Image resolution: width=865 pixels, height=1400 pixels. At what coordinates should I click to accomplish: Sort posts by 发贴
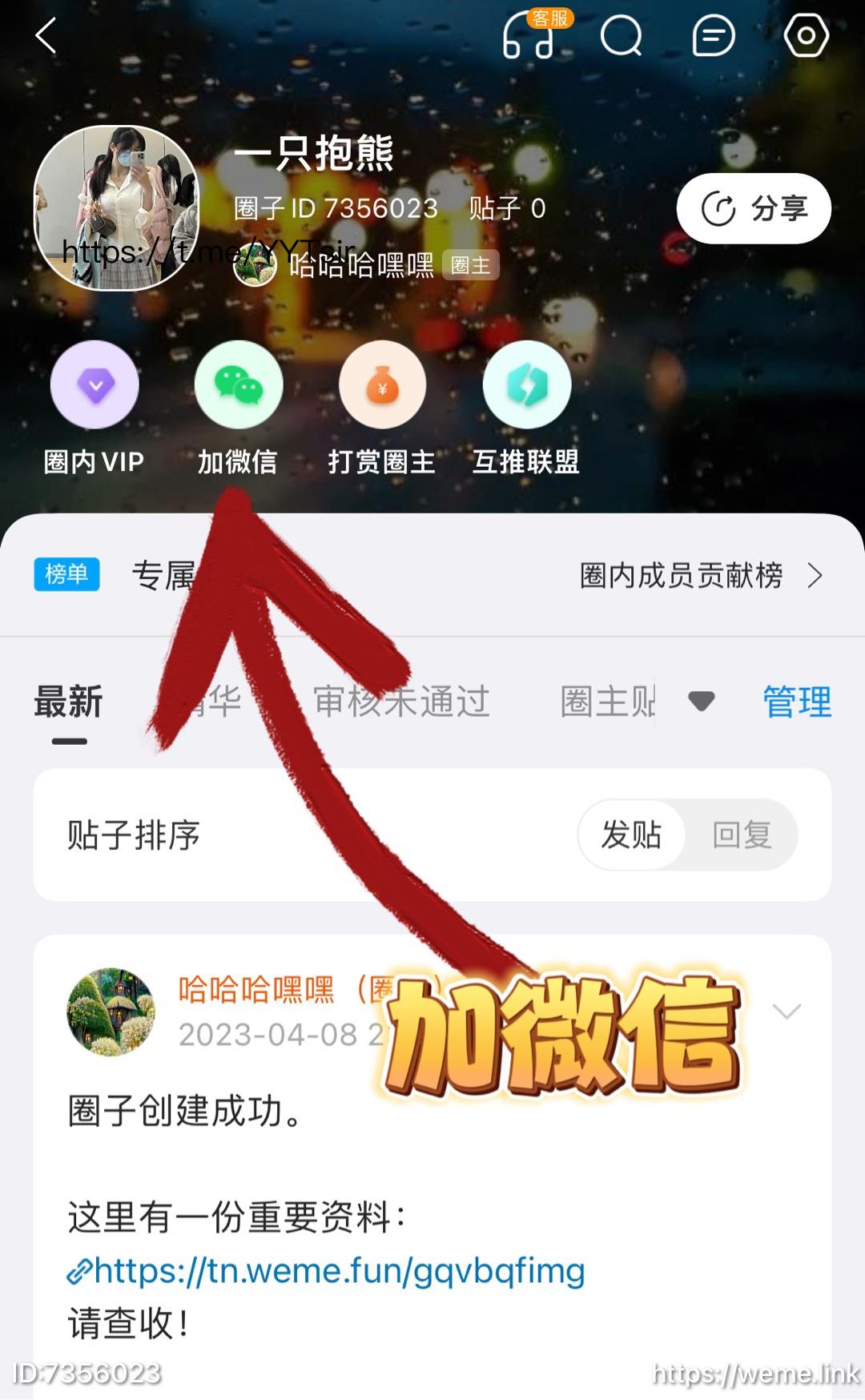click(631, 835)
